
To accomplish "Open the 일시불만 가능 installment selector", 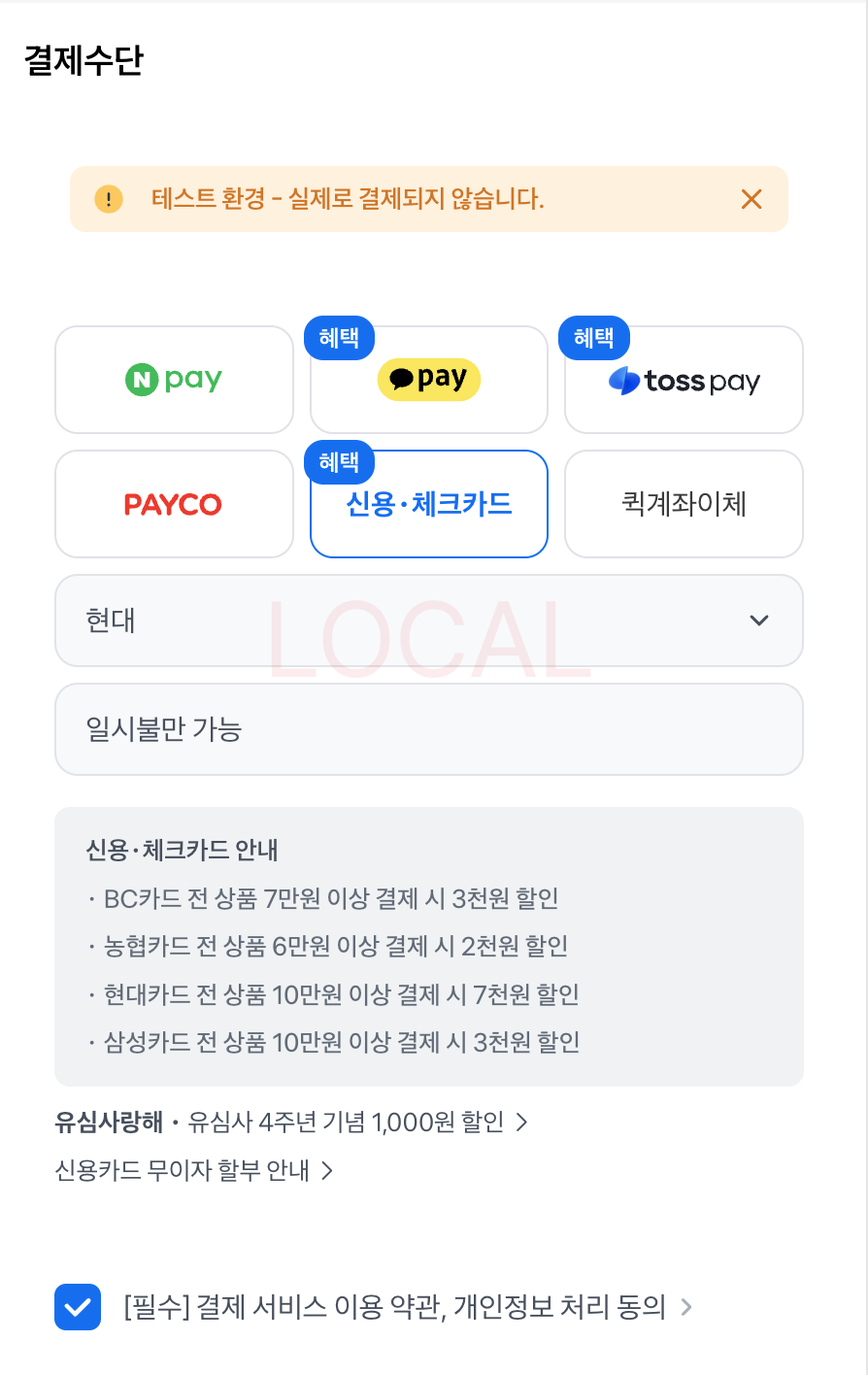I will pyautogui.click(x=428, y=729).
